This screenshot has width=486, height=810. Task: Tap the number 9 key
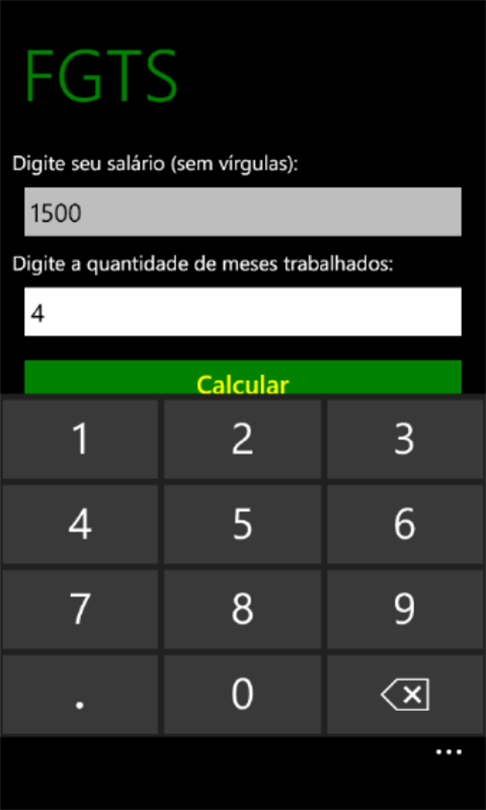[x=405, y=609]
